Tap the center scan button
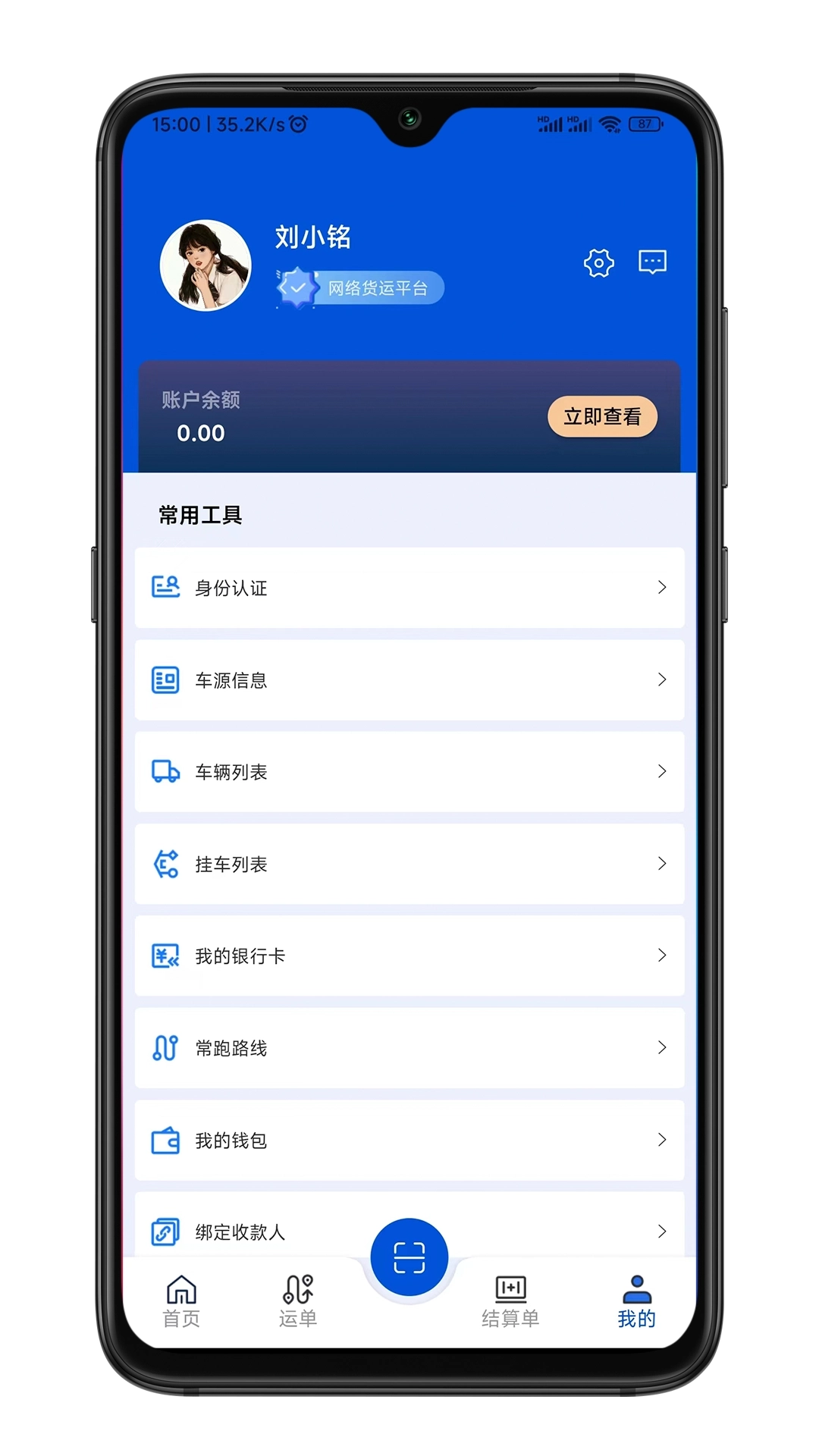This screenshot has width=819, height=1456. click(x=409, y=1257)
